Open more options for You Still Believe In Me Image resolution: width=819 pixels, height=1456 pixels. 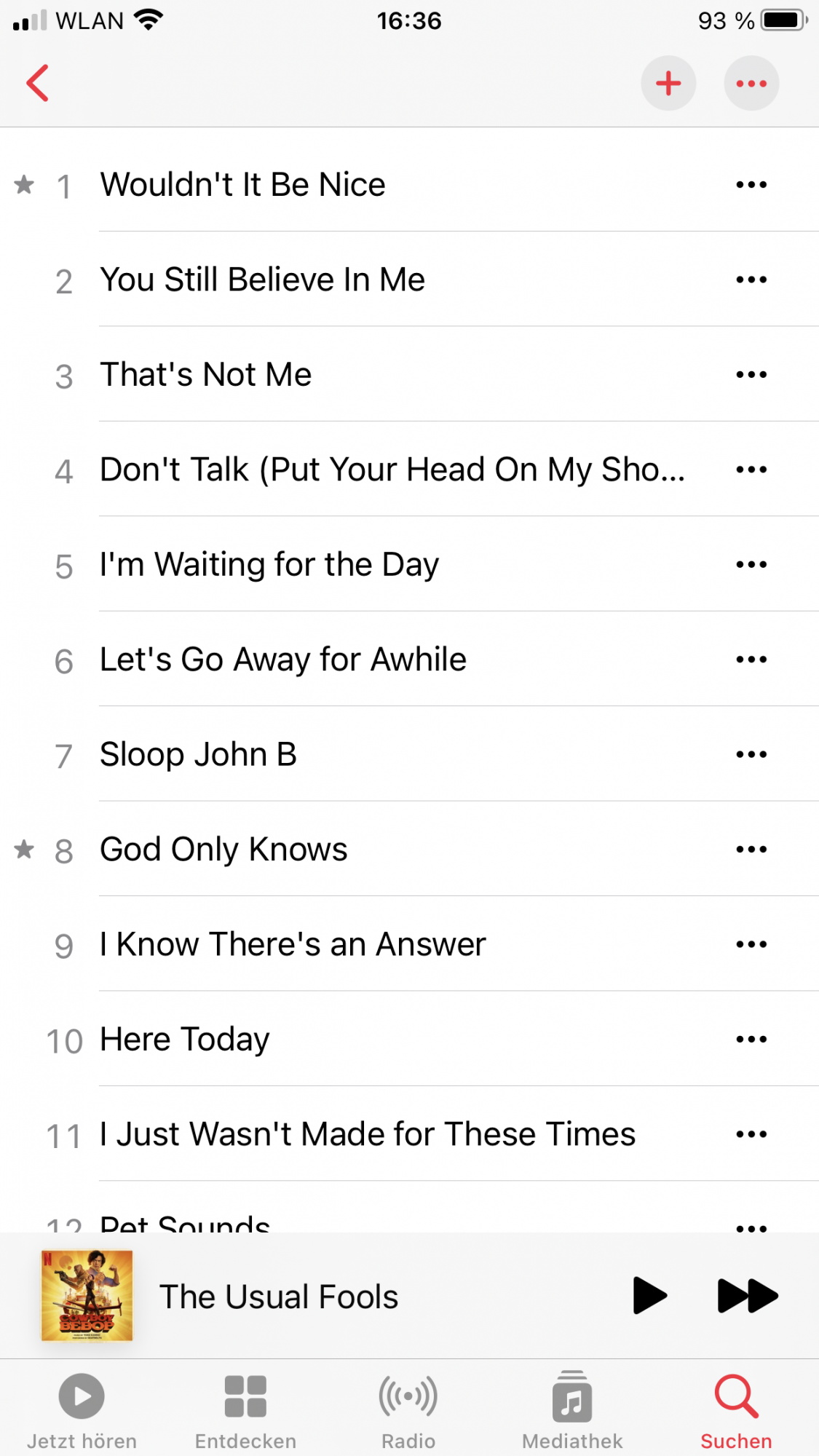coord(751,280)
